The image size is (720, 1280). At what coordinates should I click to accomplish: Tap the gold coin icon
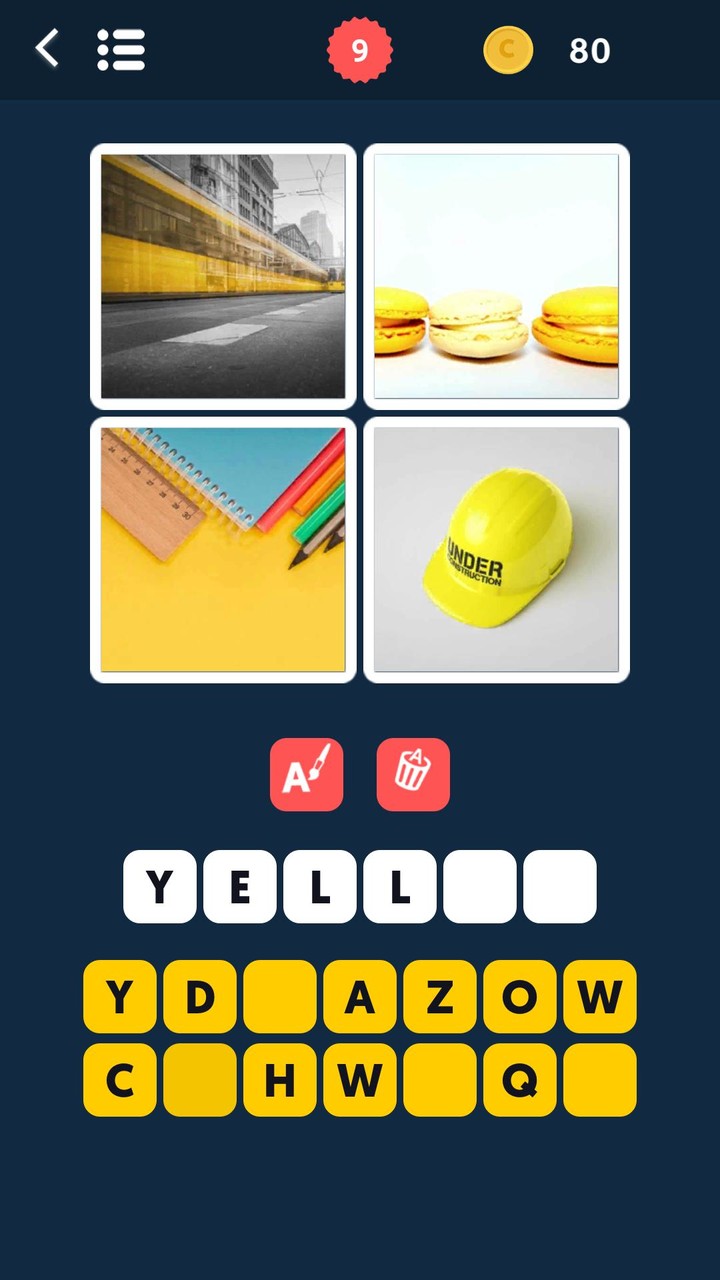[508, 49]
